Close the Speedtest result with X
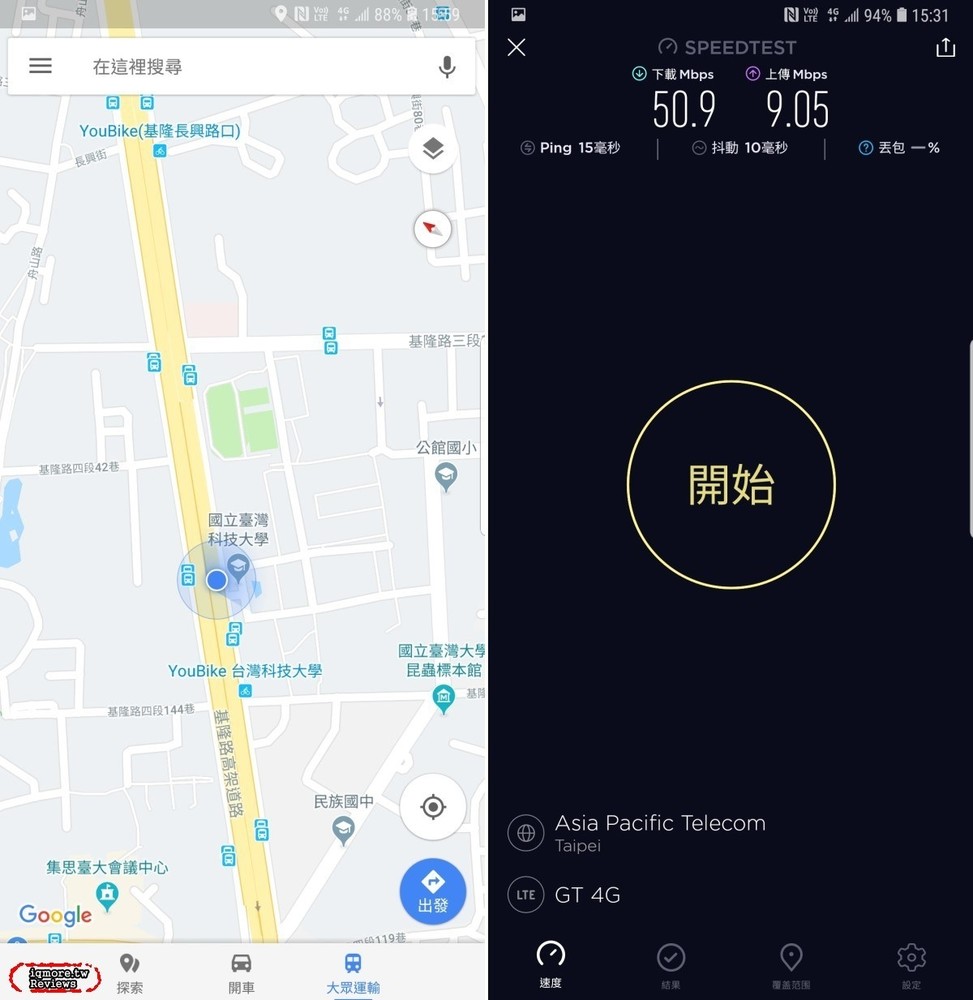This screenshot has width=973, height=1000. click(516, 47)
